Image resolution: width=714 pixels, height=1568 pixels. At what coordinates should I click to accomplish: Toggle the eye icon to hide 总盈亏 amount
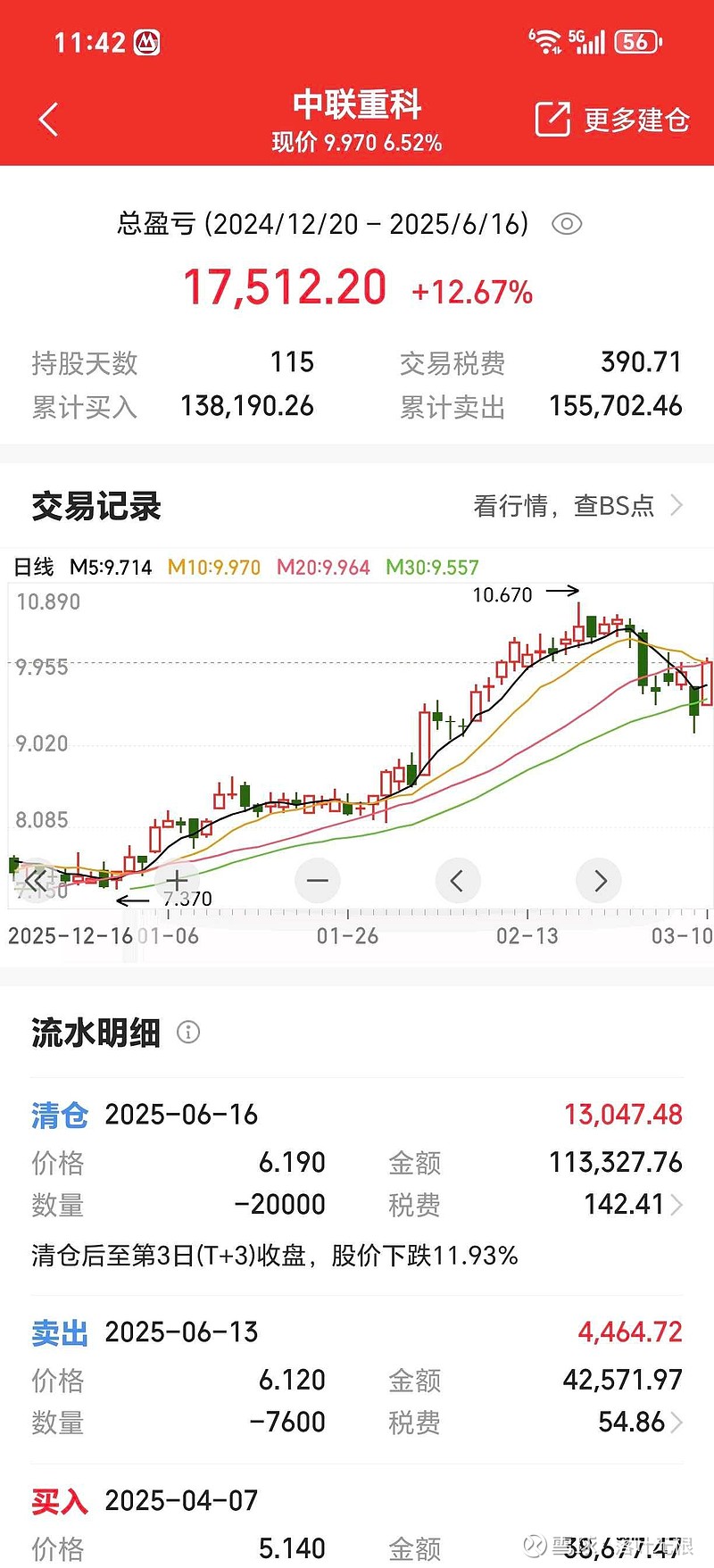click(x=569, y=224)
